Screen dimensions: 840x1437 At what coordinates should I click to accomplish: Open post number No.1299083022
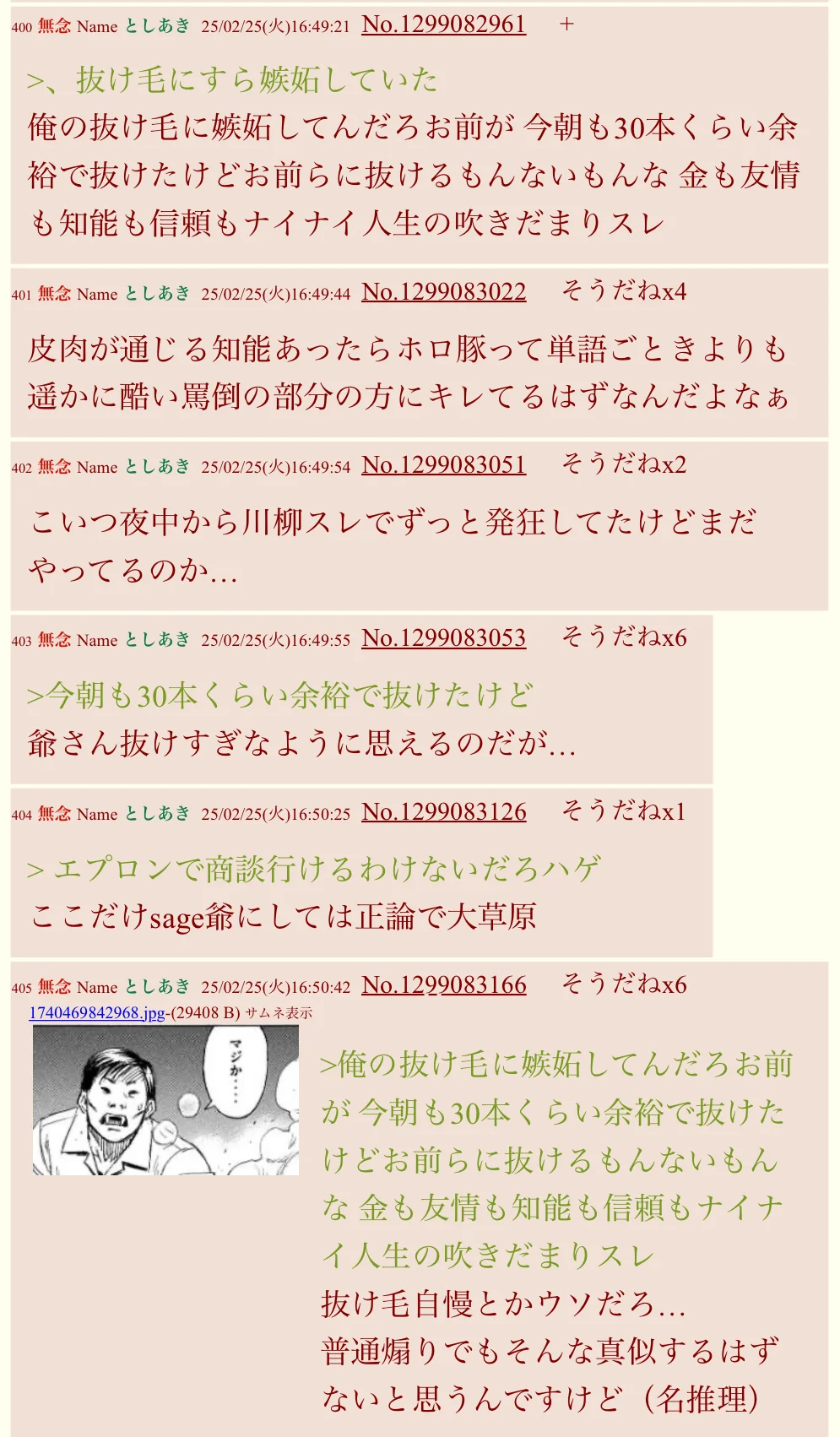[x=443, y=292]
